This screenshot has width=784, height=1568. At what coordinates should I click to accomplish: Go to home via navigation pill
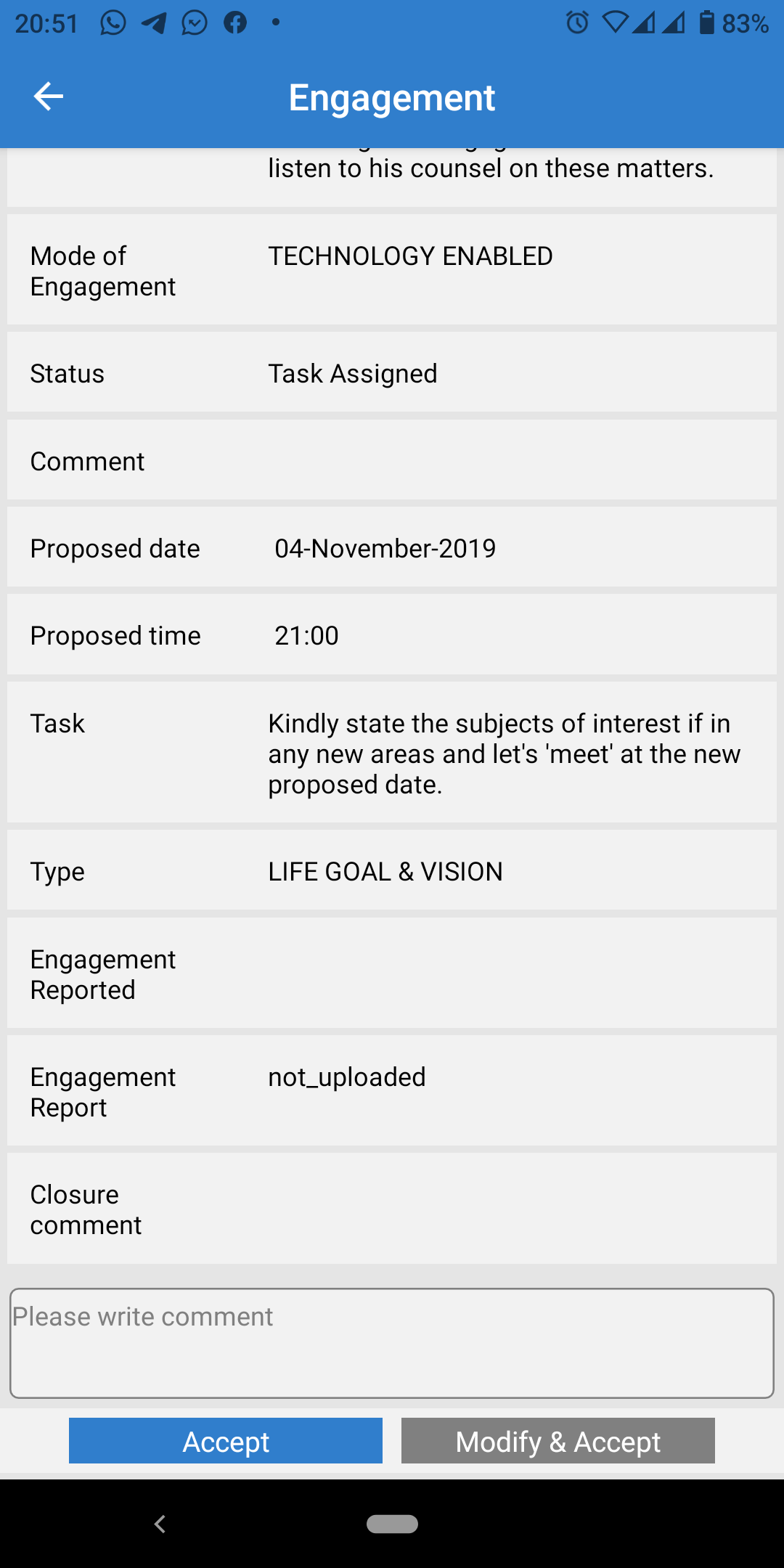pos(392,1524)
